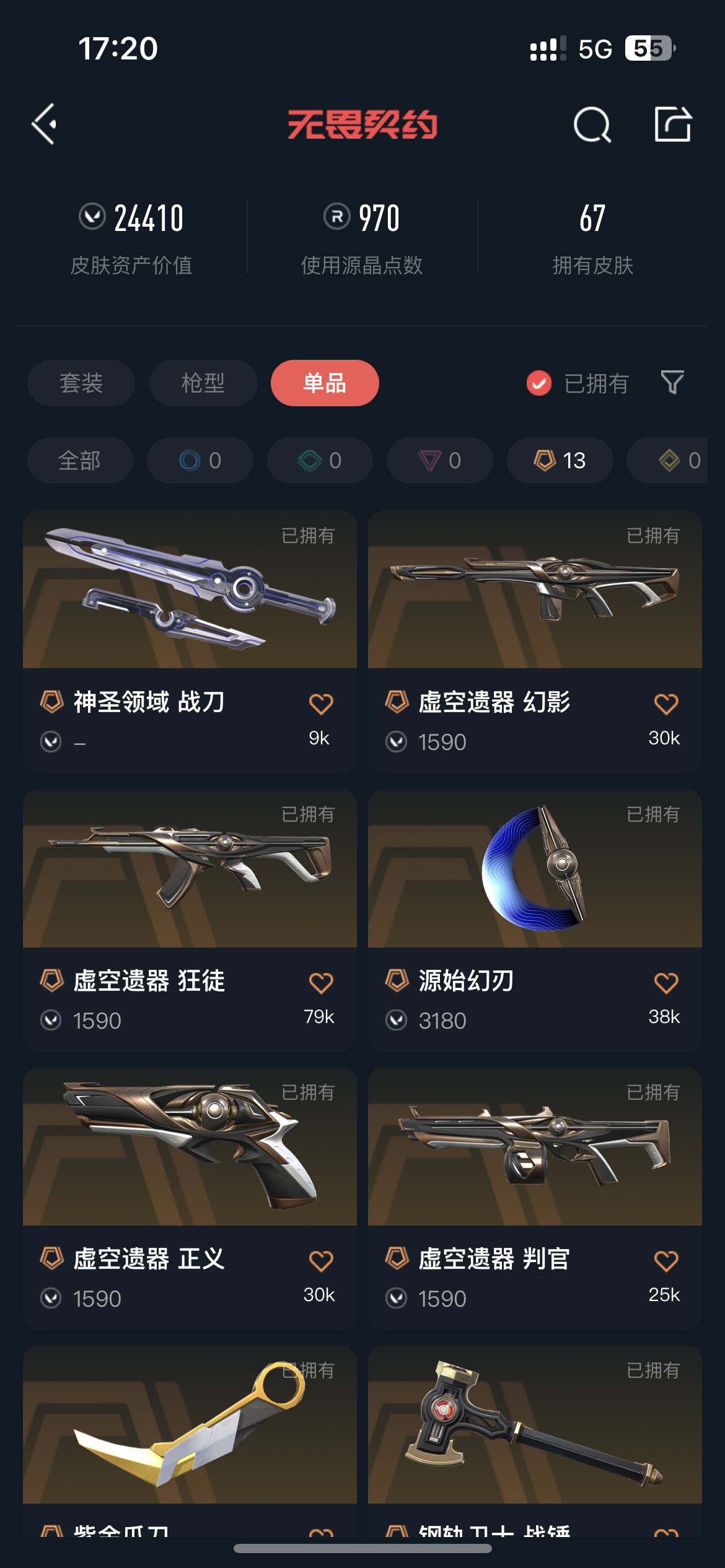Switch to the 套装 tab

point(81,383)
